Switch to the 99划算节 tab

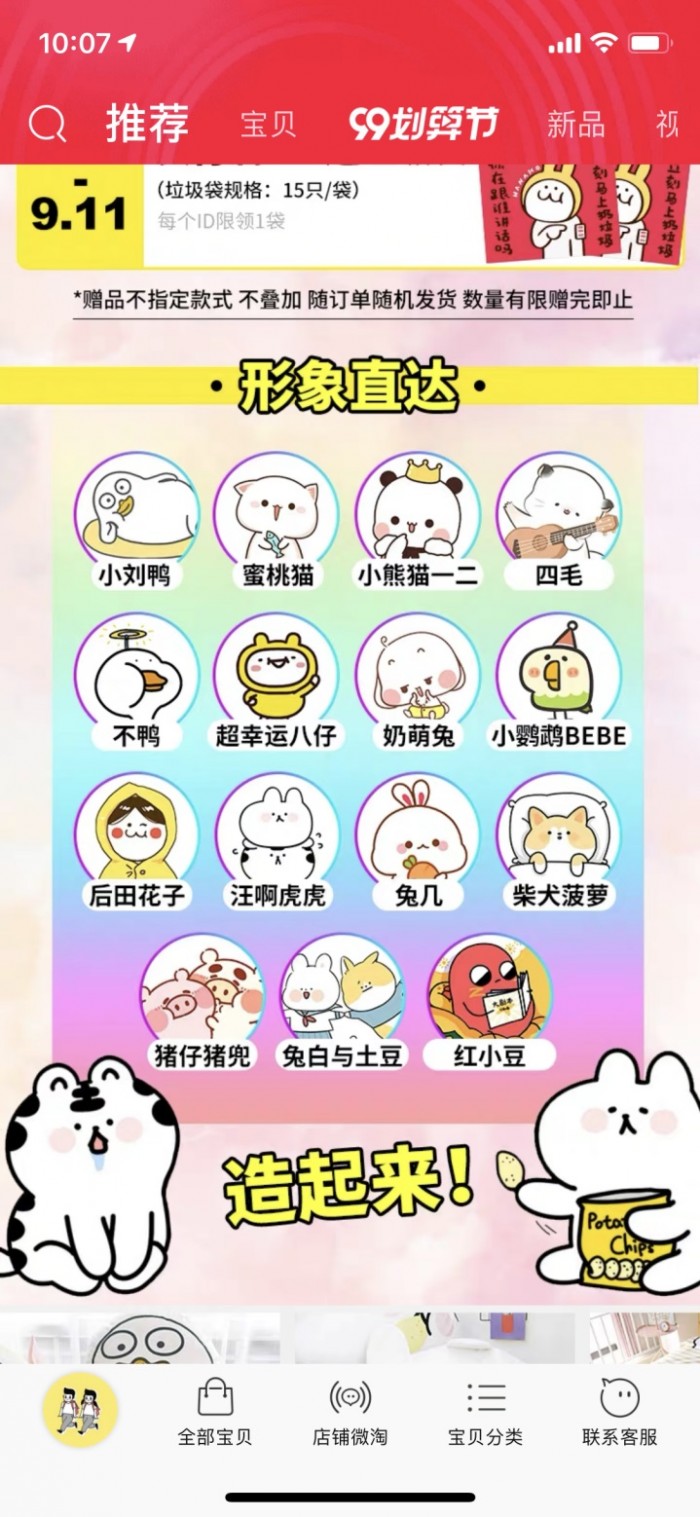(x=423, y=124)
